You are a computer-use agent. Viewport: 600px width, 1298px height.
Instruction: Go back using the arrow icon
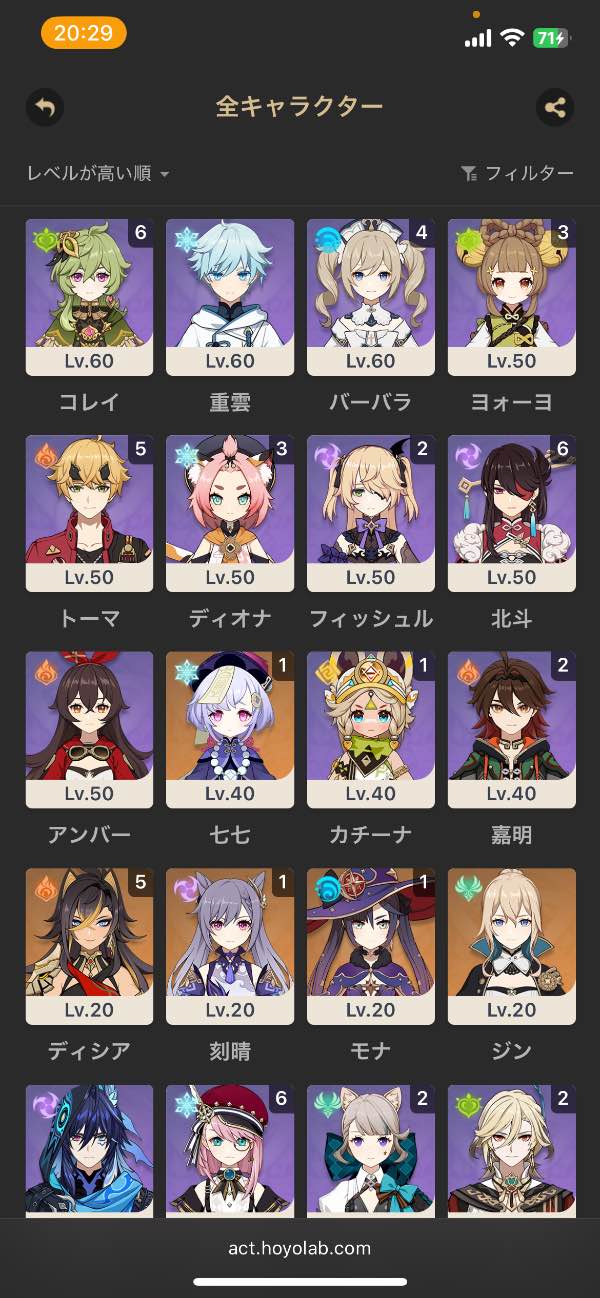pyautogui.click(x=44, y=107)
